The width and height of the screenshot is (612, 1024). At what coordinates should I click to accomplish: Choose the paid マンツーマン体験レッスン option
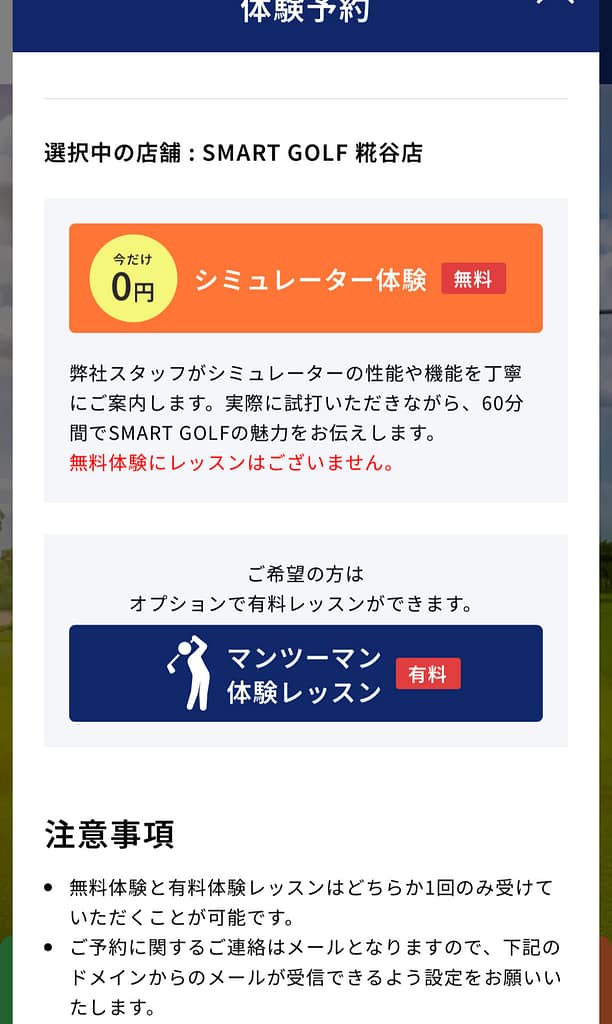305,673
